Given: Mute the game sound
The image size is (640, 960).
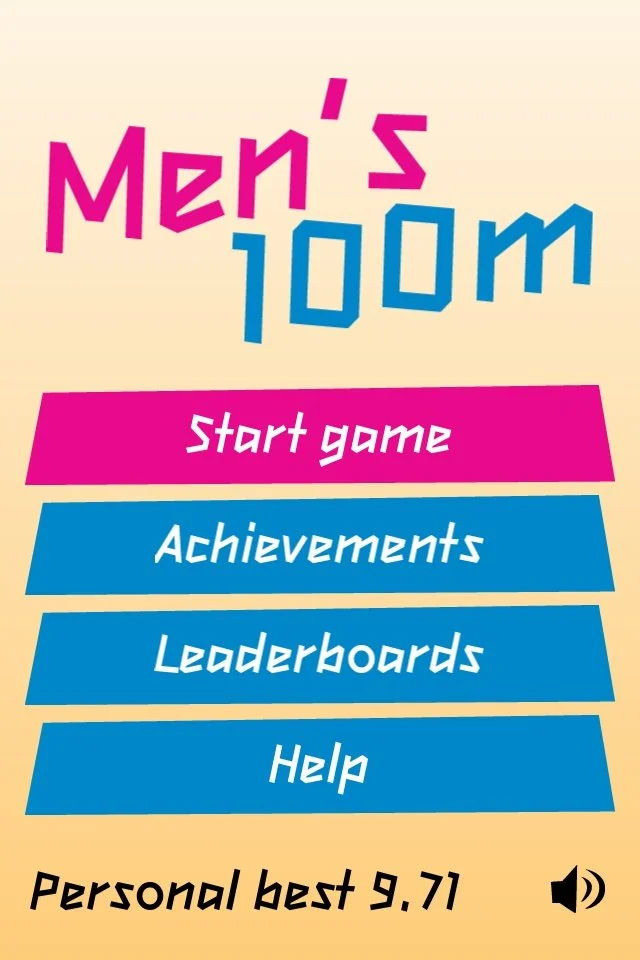Looking at the screenshot, I should tap(577, 889).
